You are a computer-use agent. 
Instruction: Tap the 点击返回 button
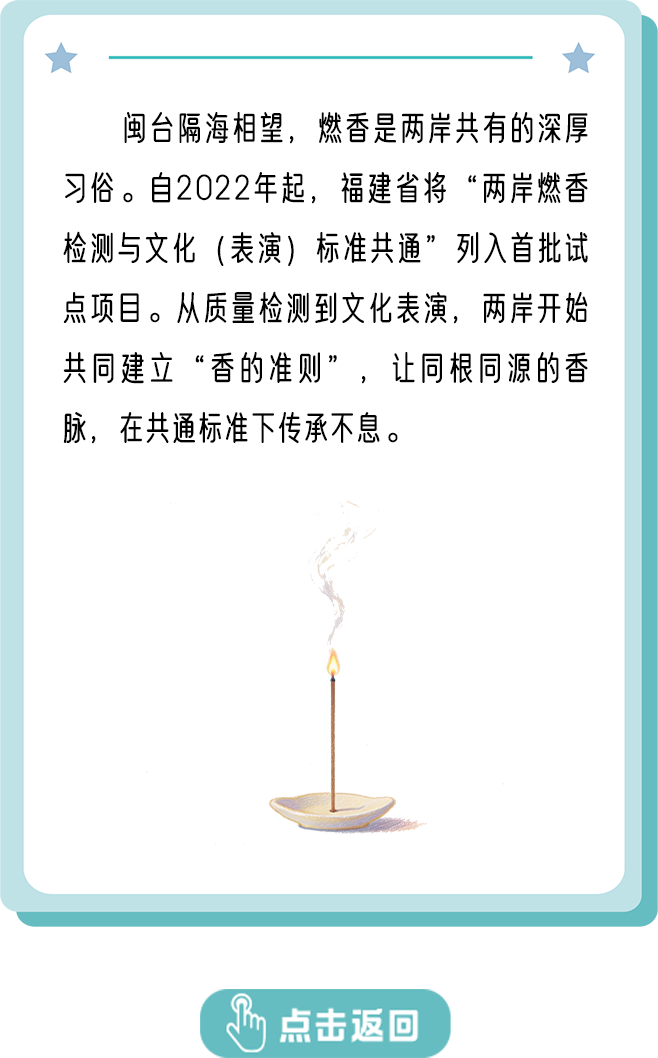point(326,1023)
